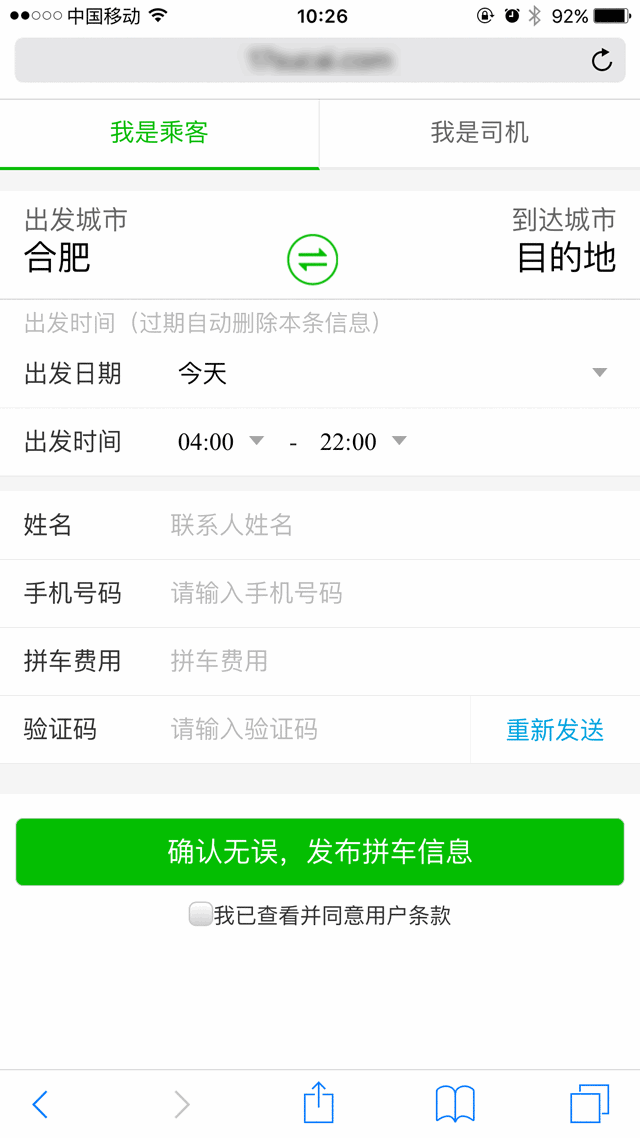Image resolution: width=640 pixels, height=1138 pixels.
Task: Enter the 拼车费用 fee field
Action: pos(390,661)
